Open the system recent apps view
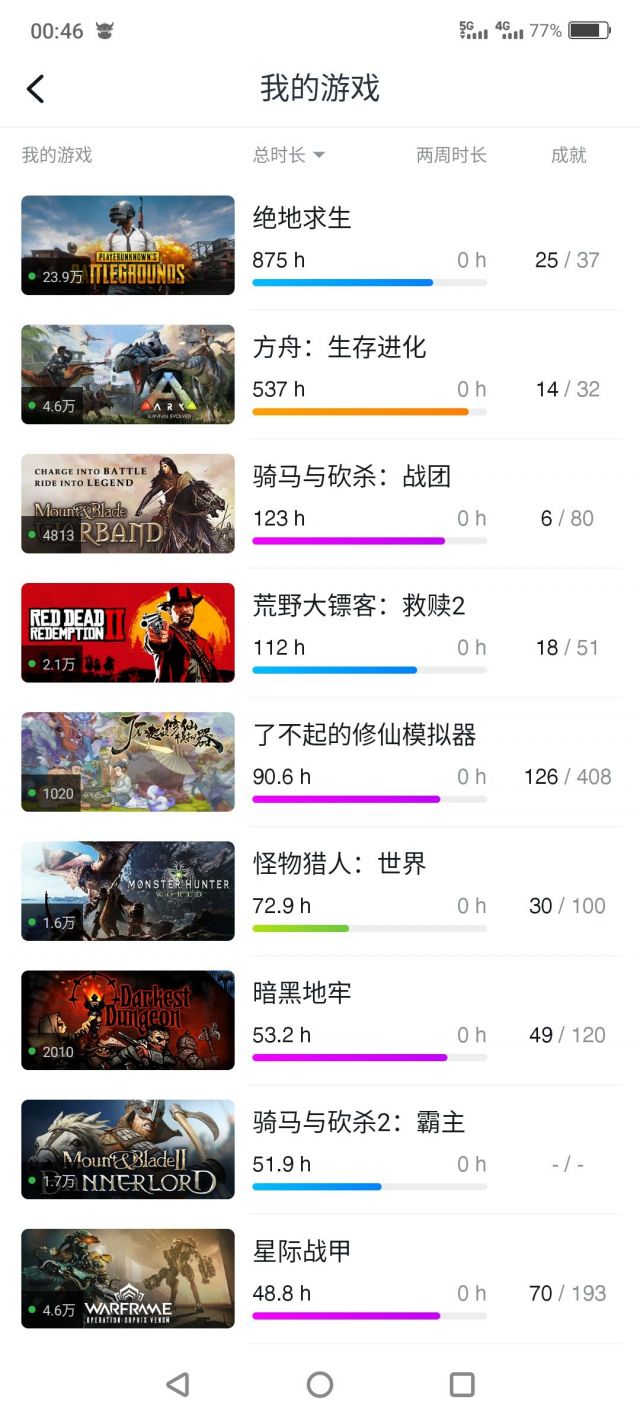640x1422 pixels. tap(462, 1384)
